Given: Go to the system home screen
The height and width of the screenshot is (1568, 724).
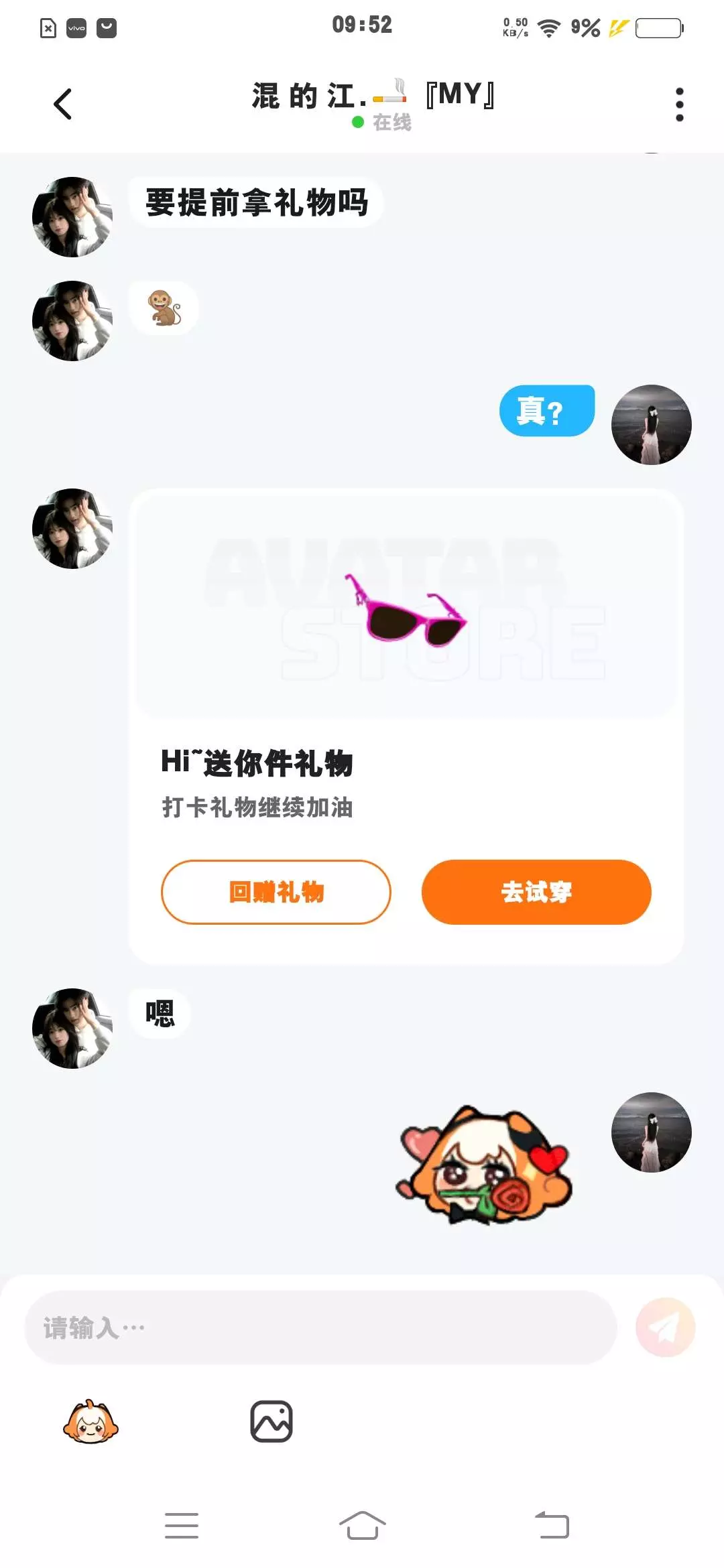Looking at the screenshot, I should pos(362,1526).
